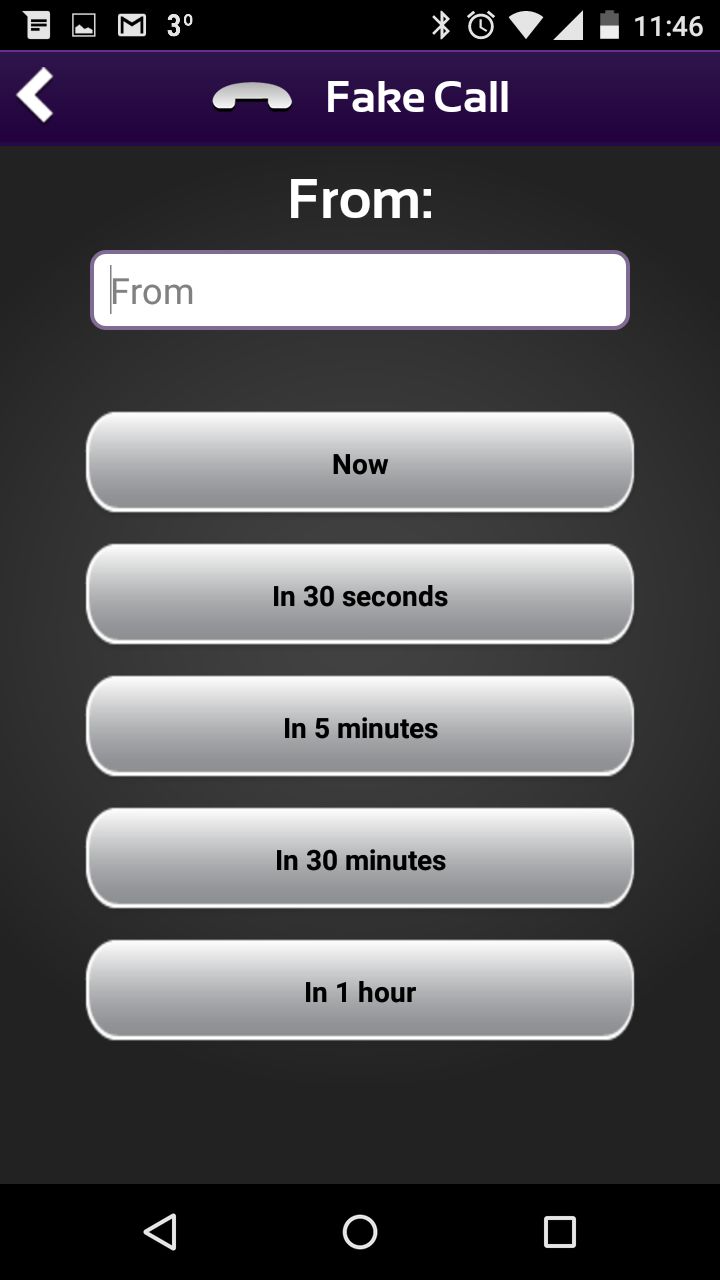Screen dimensions: 720x1280
Task: Schedule fake call in 5 minutes
Action: 360,727
